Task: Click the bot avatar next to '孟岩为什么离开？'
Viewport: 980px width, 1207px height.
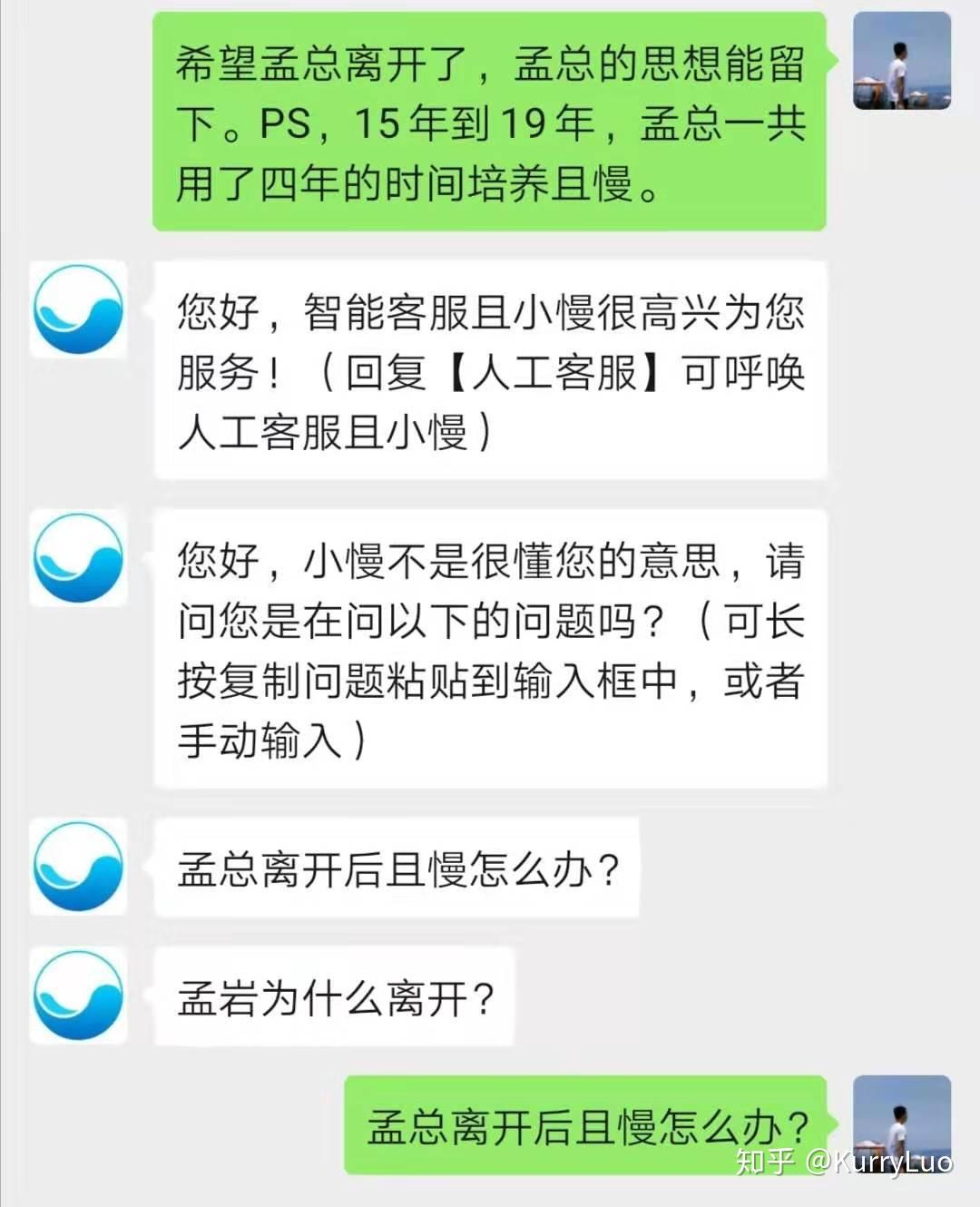Action: (x=77, y=996)
